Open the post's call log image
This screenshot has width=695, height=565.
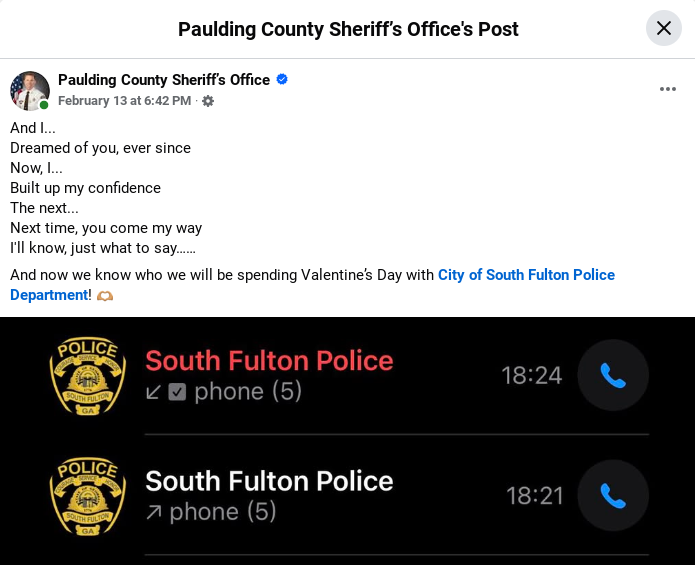347,440
